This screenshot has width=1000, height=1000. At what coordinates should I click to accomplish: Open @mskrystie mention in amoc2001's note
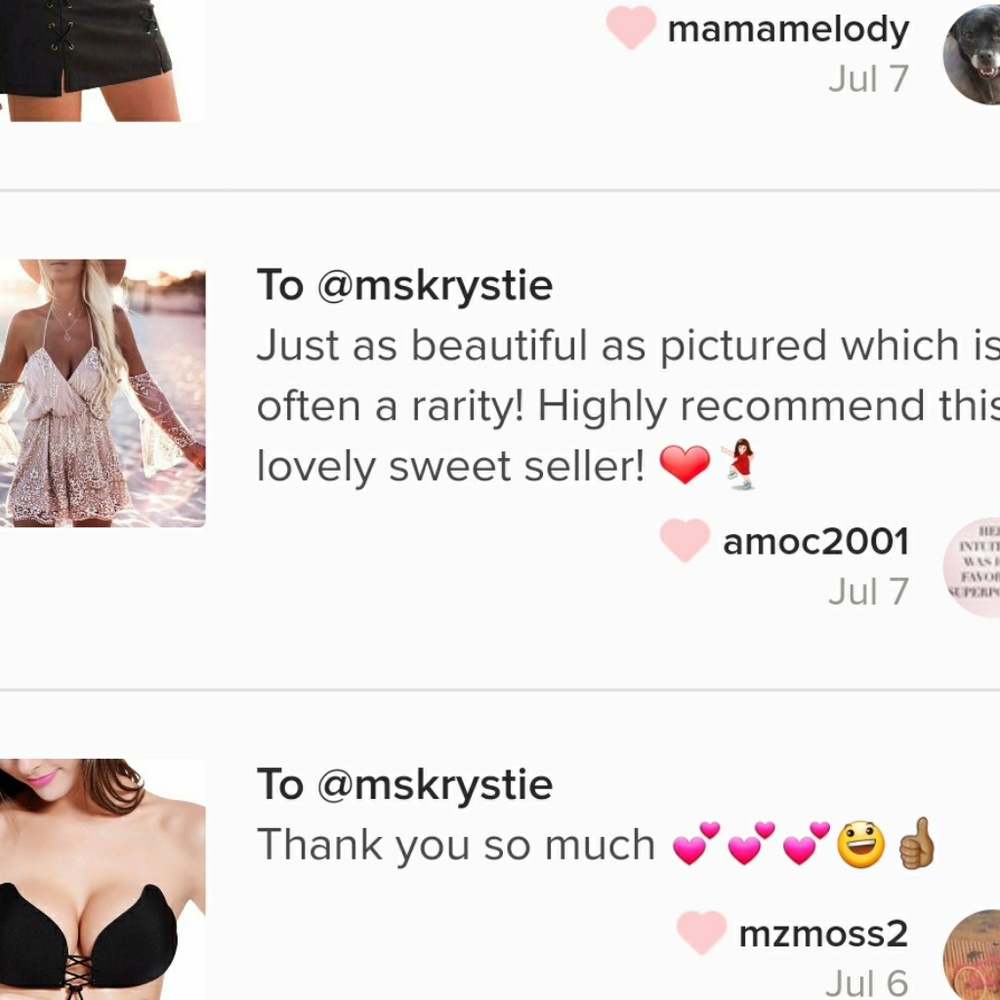435,286
